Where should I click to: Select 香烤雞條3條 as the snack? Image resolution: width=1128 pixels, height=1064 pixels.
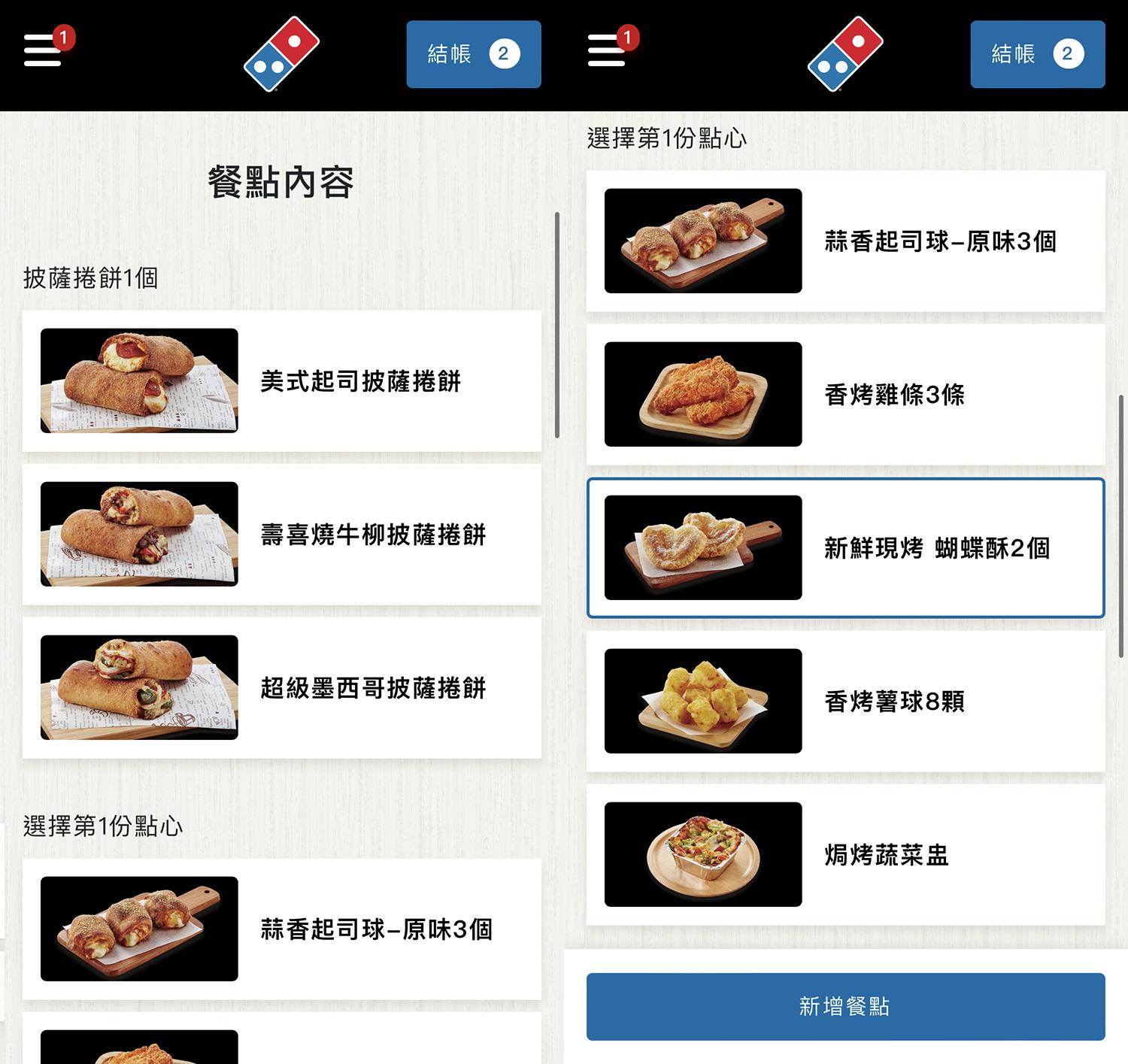845,395
